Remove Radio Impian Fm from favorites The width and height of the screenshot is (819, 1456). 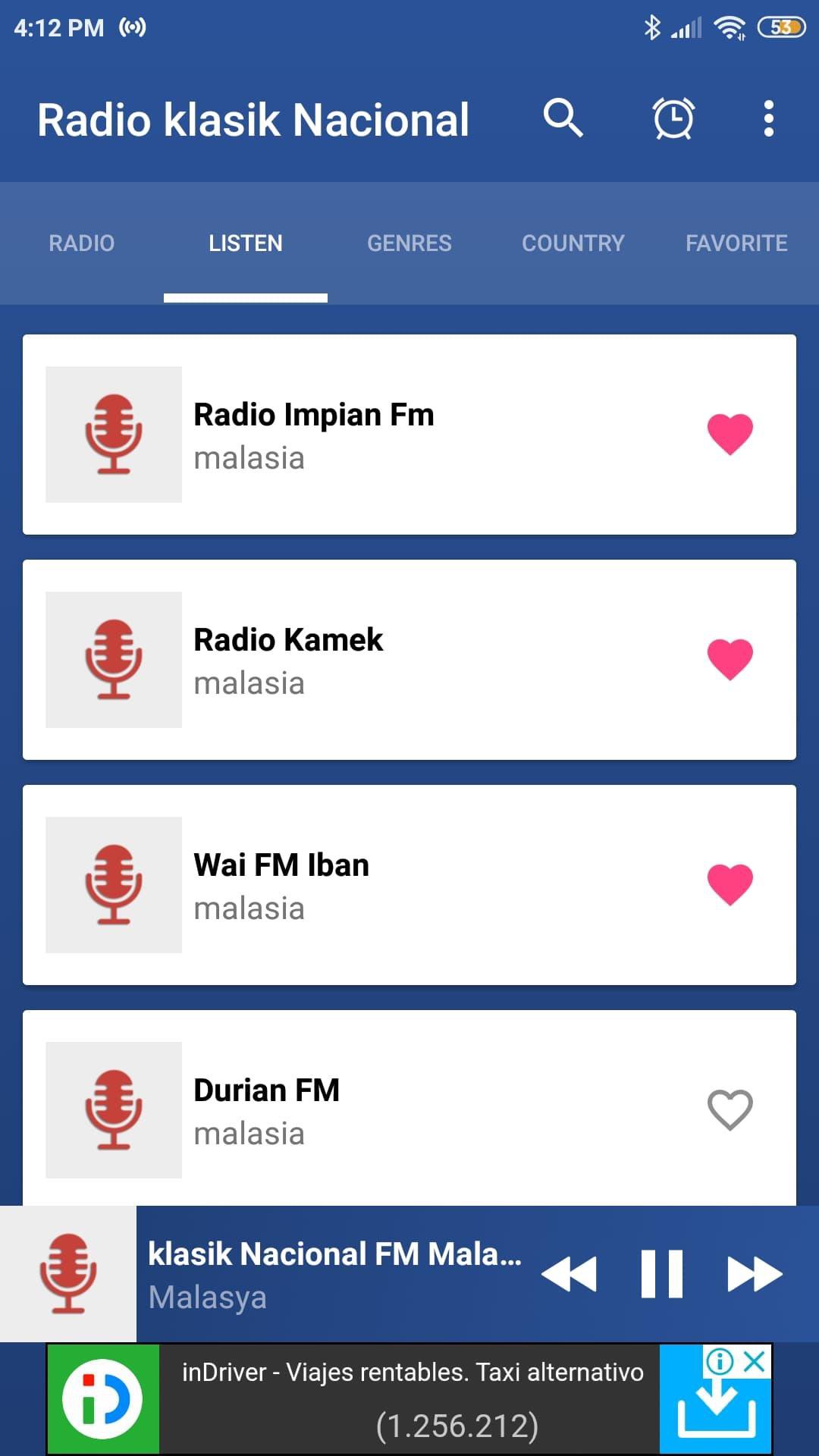pyautogui.click(x=730, y=435)
